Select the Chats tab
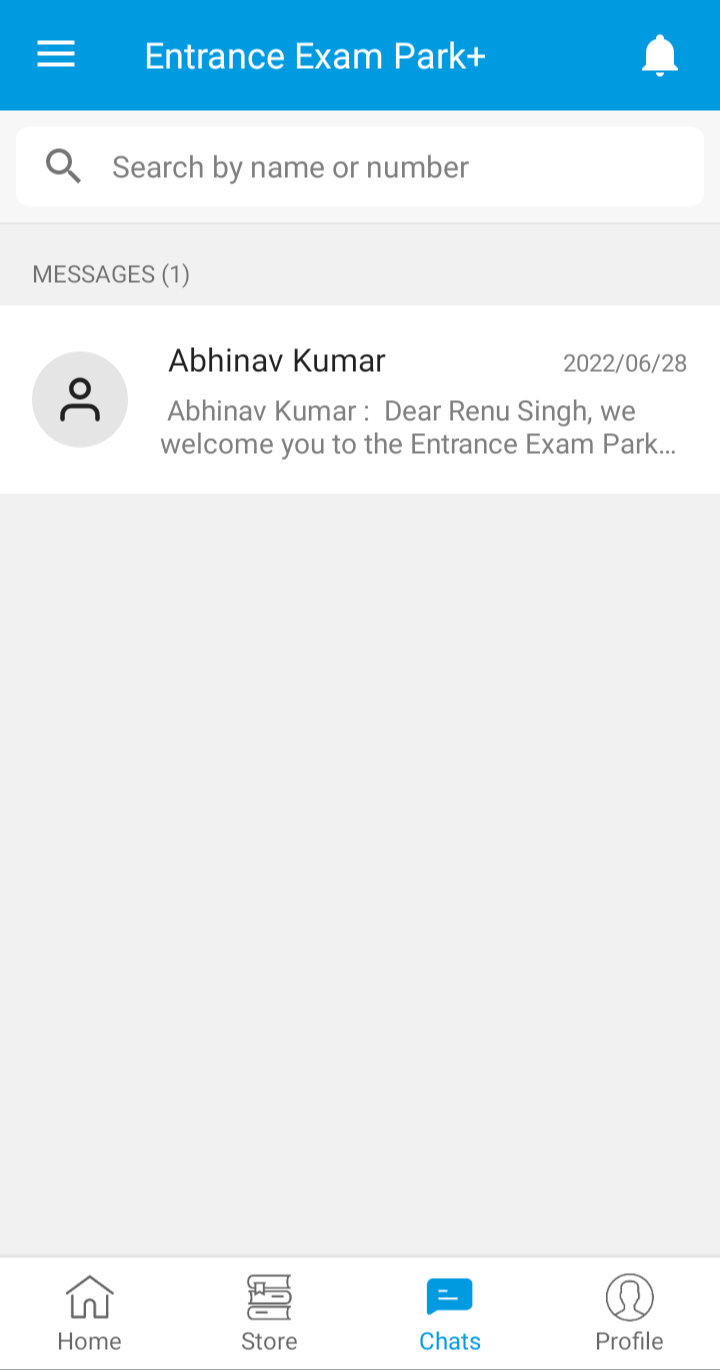 coord(449,1313)
